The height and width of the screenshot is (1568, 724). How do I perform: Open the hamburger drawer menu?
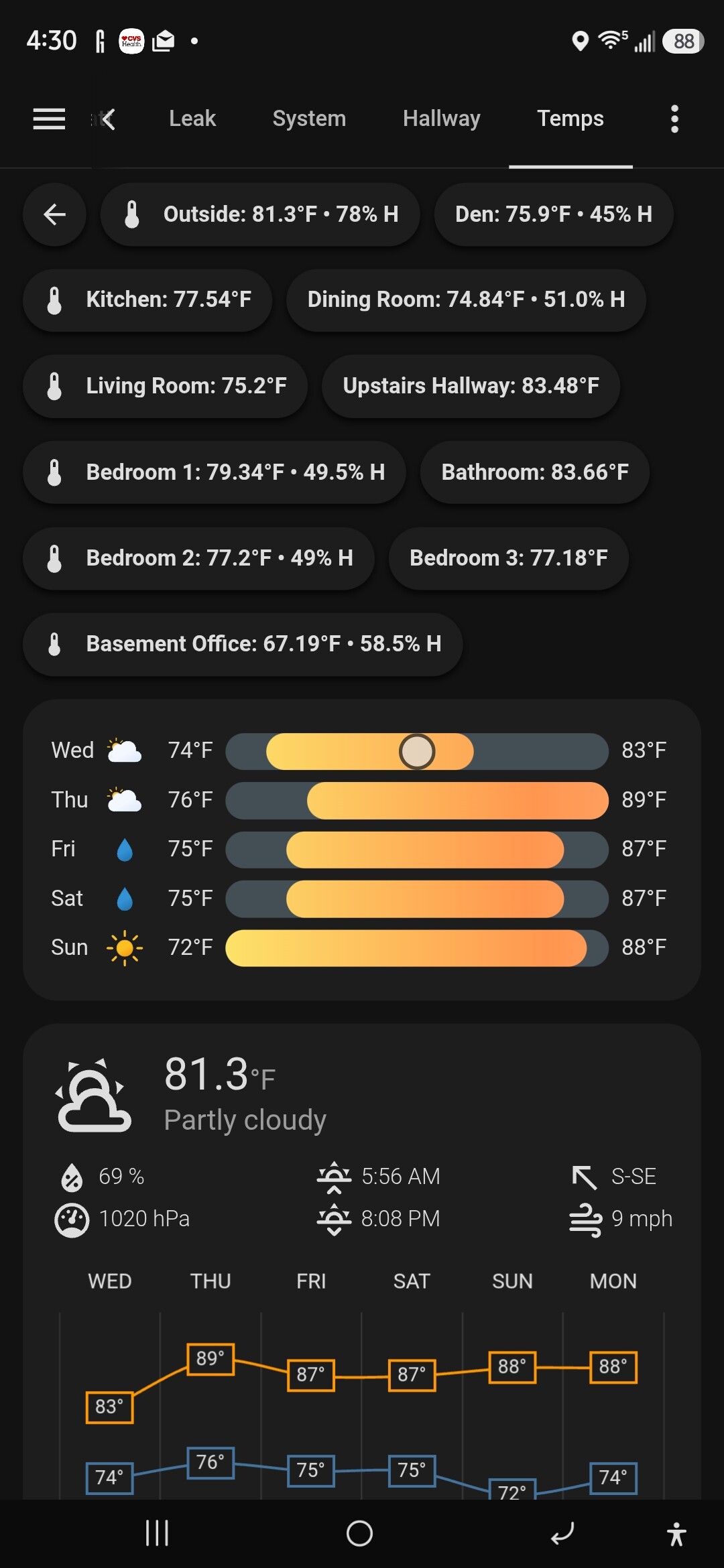coord(49,119)
